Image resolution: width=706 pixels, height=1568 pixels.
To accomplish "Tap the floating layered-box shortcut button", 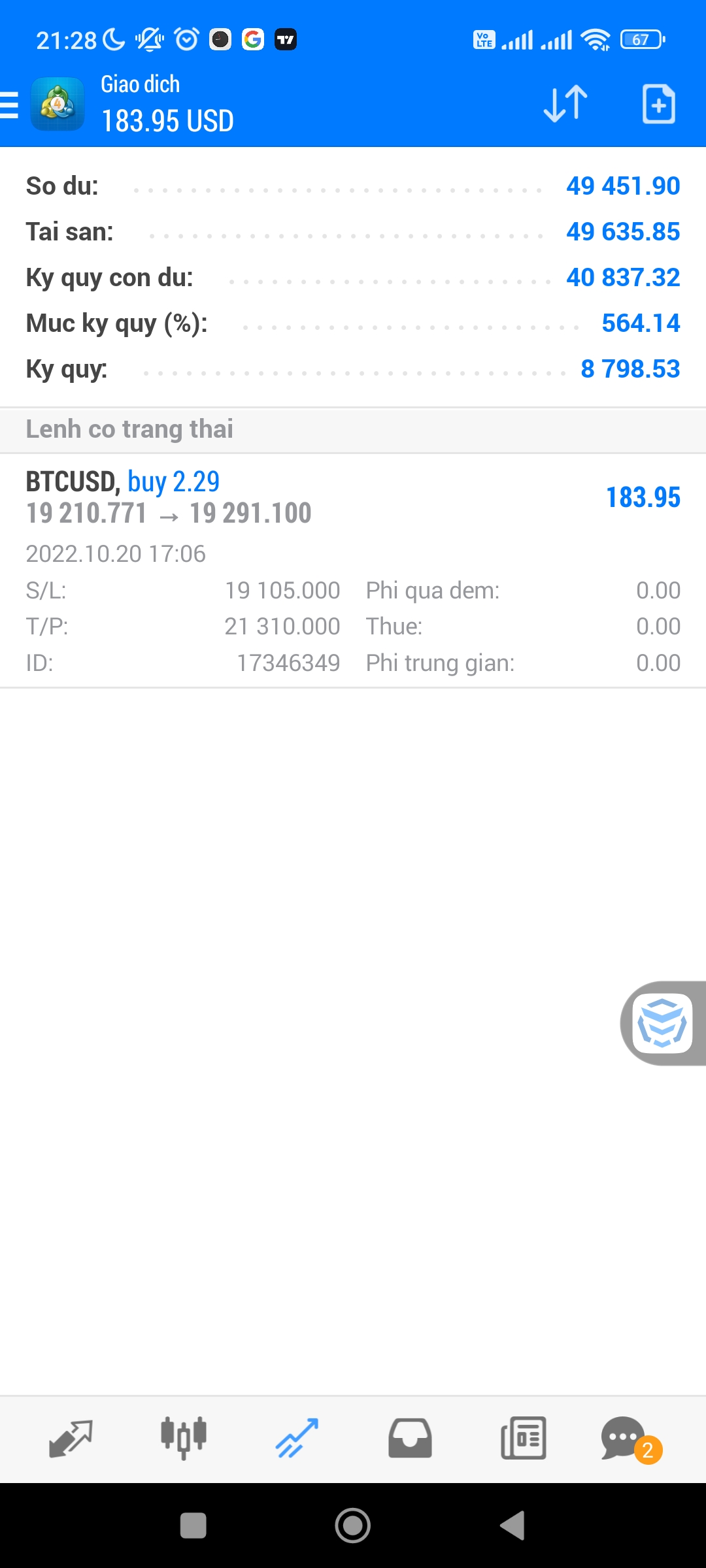I will point(663,1023).
